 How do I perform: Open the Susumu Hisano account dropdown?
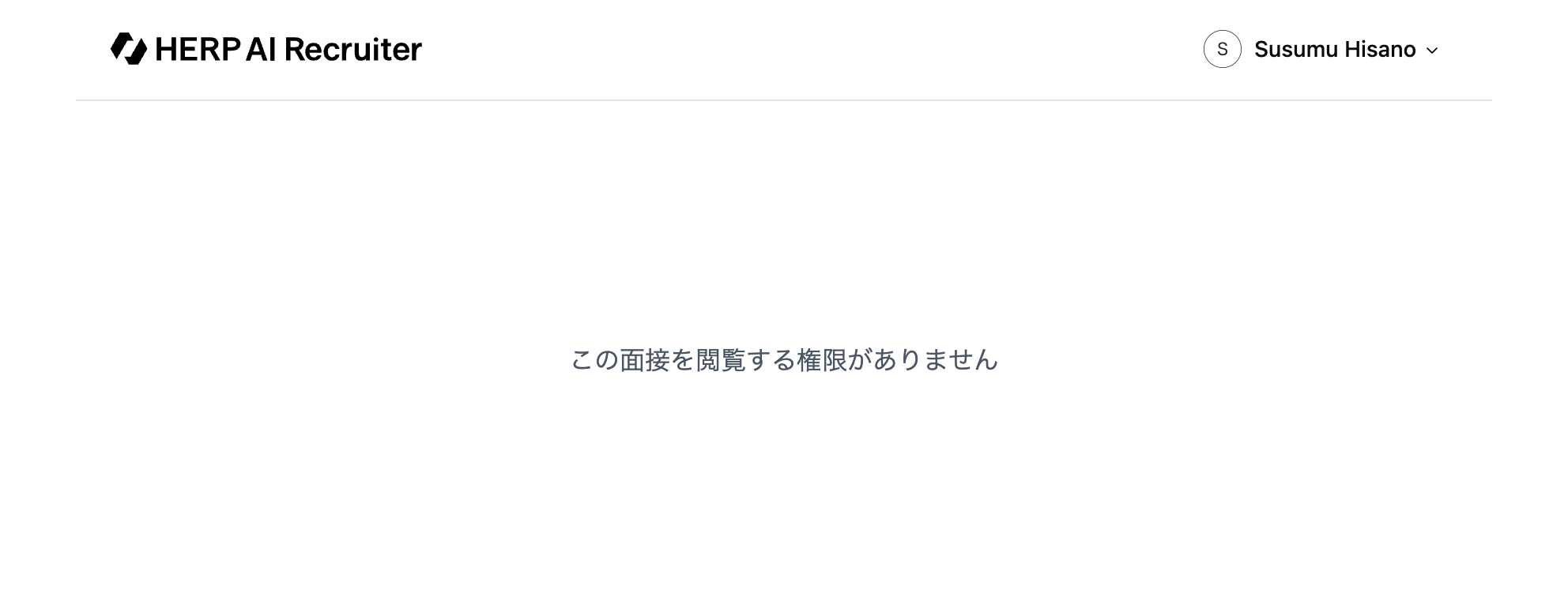(x=1334, y=49)
